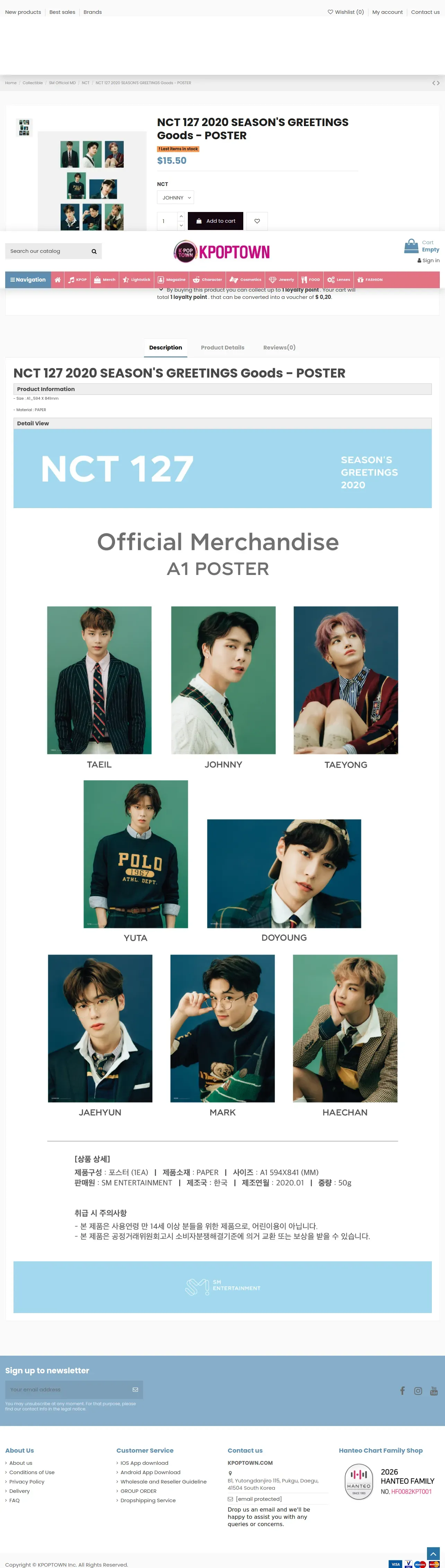
Task: Visit the Instagram page icon
Action: (418, 1391)
